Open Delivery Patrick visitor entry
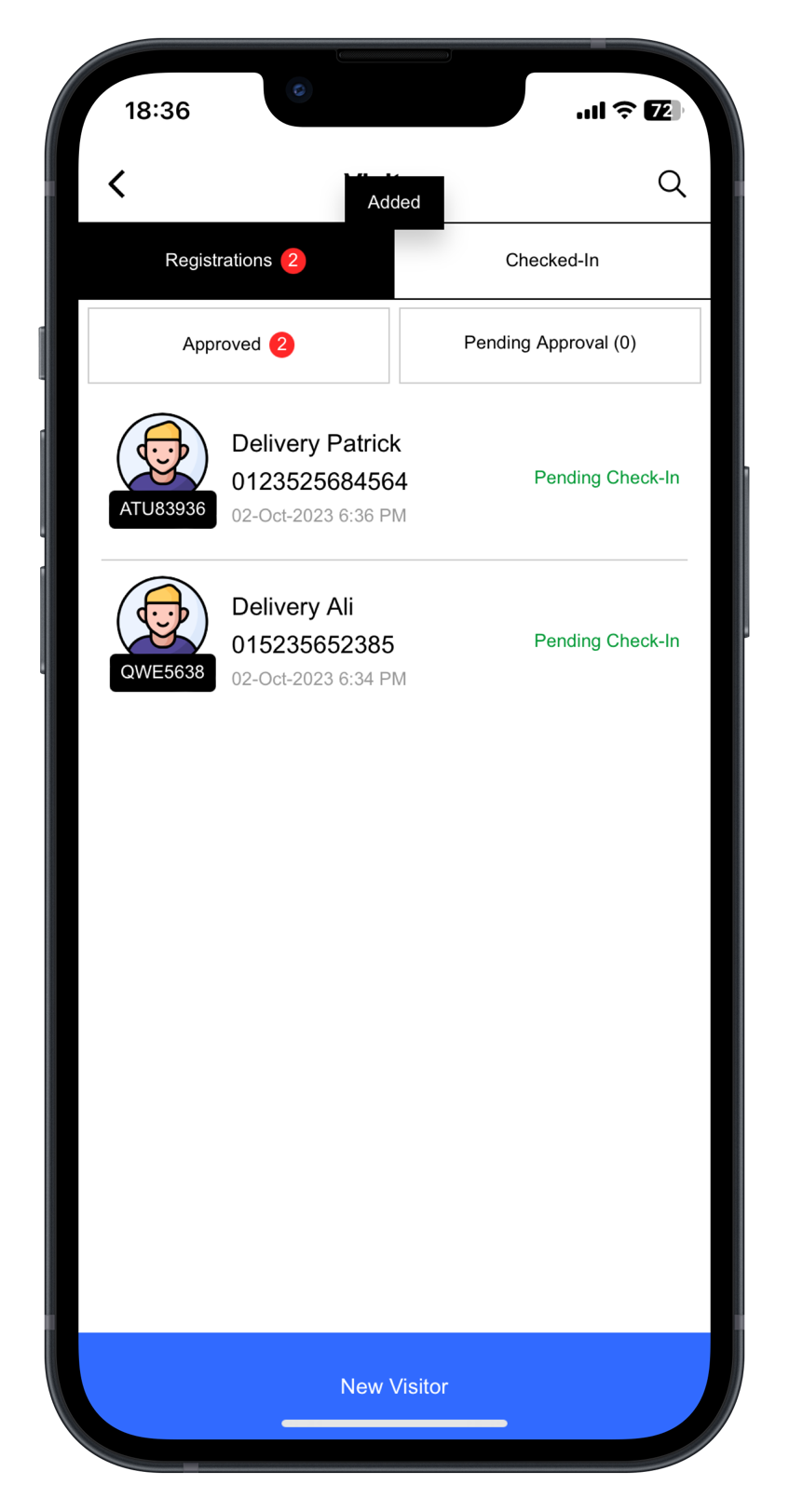789x1512 pixels. point(394,478)
